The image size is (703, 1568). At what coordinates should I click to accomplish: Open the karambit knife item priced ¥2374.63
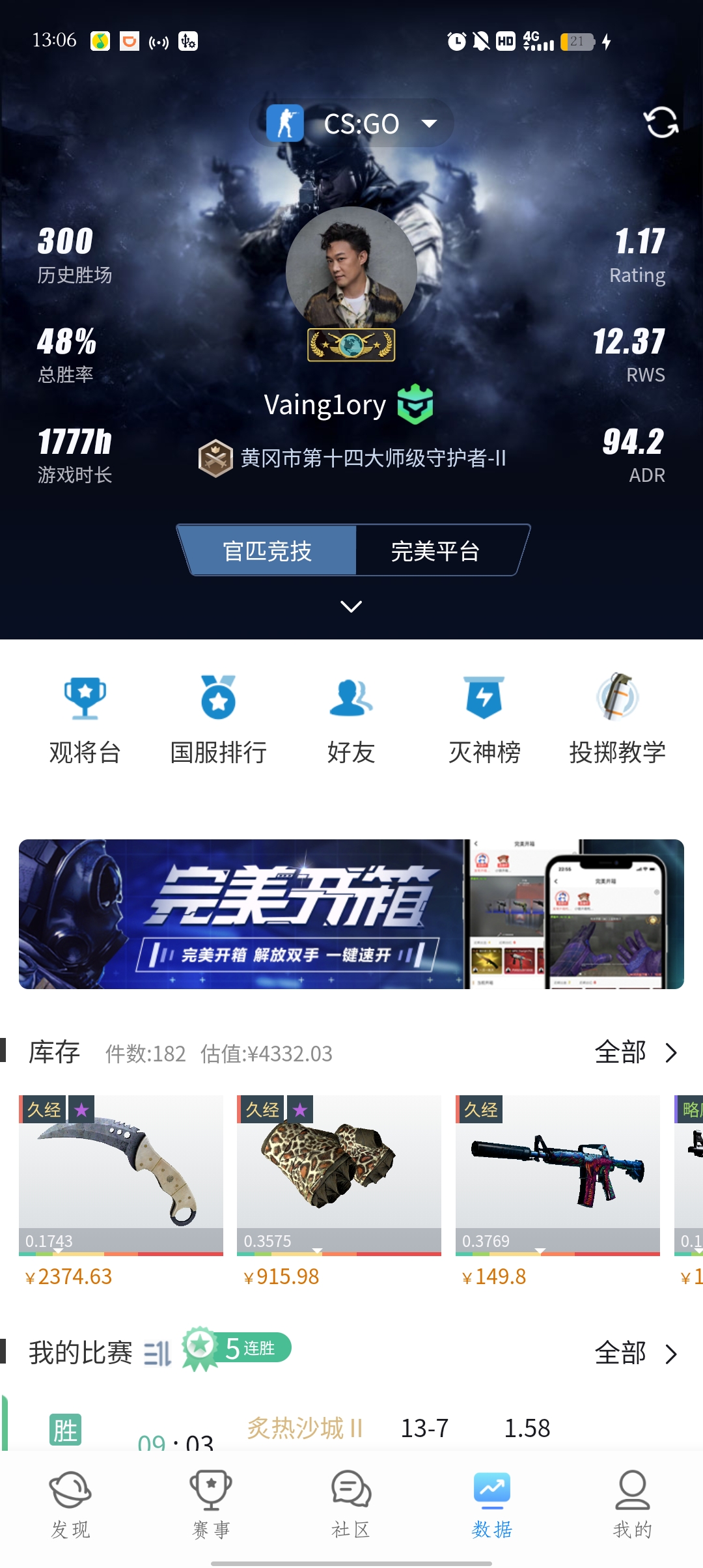(x=121, y=1175)
